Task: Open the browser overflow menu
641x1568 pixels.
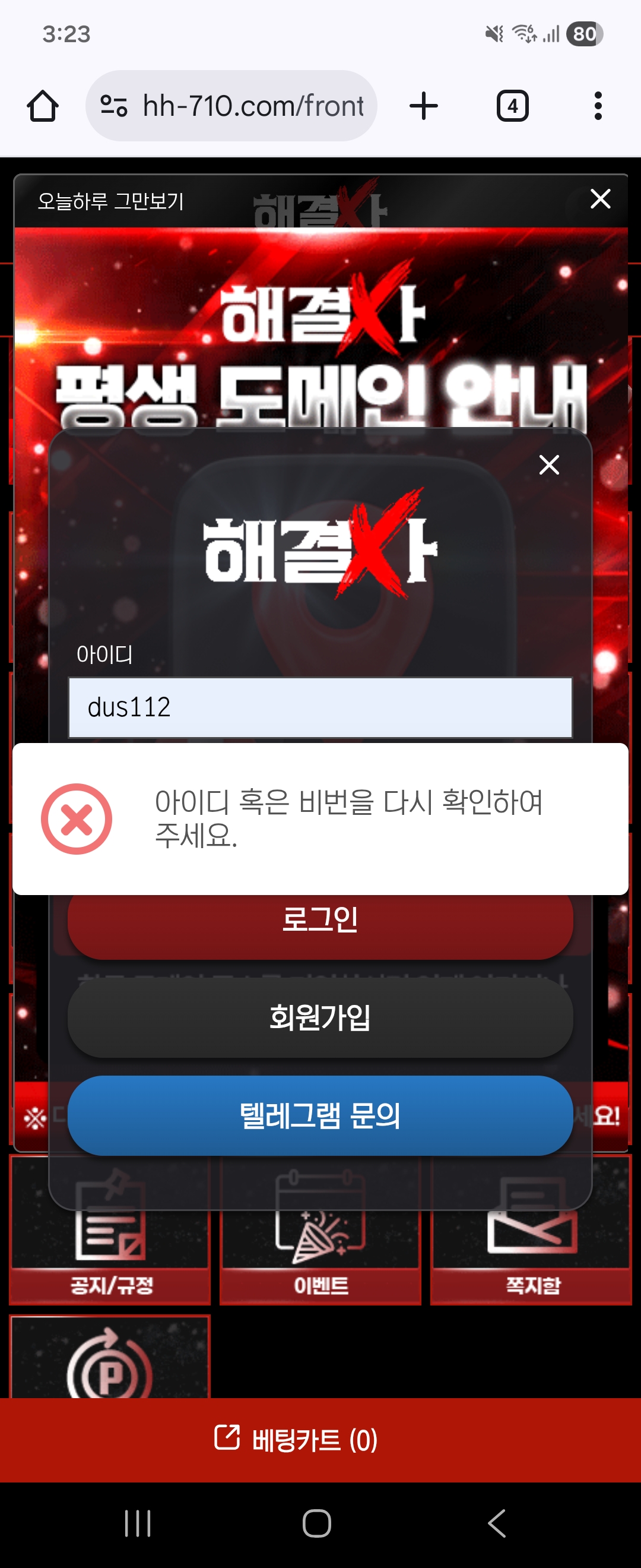Action: [x=598, y=106]
